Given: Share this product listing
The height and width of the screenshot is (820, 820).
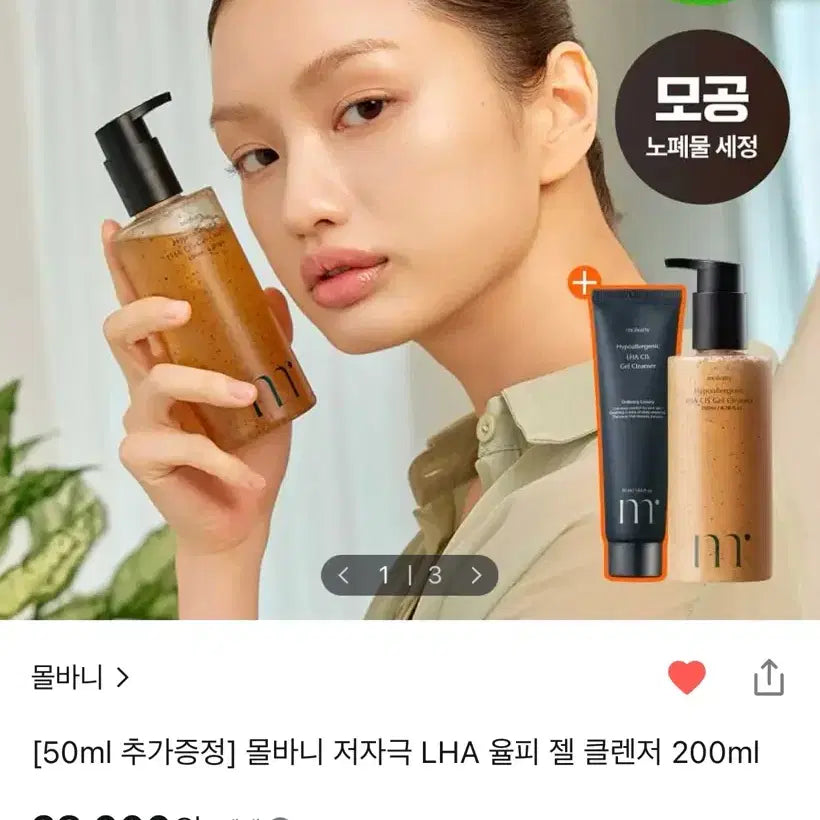Looking at the screenshot, I should pos(768,678).
